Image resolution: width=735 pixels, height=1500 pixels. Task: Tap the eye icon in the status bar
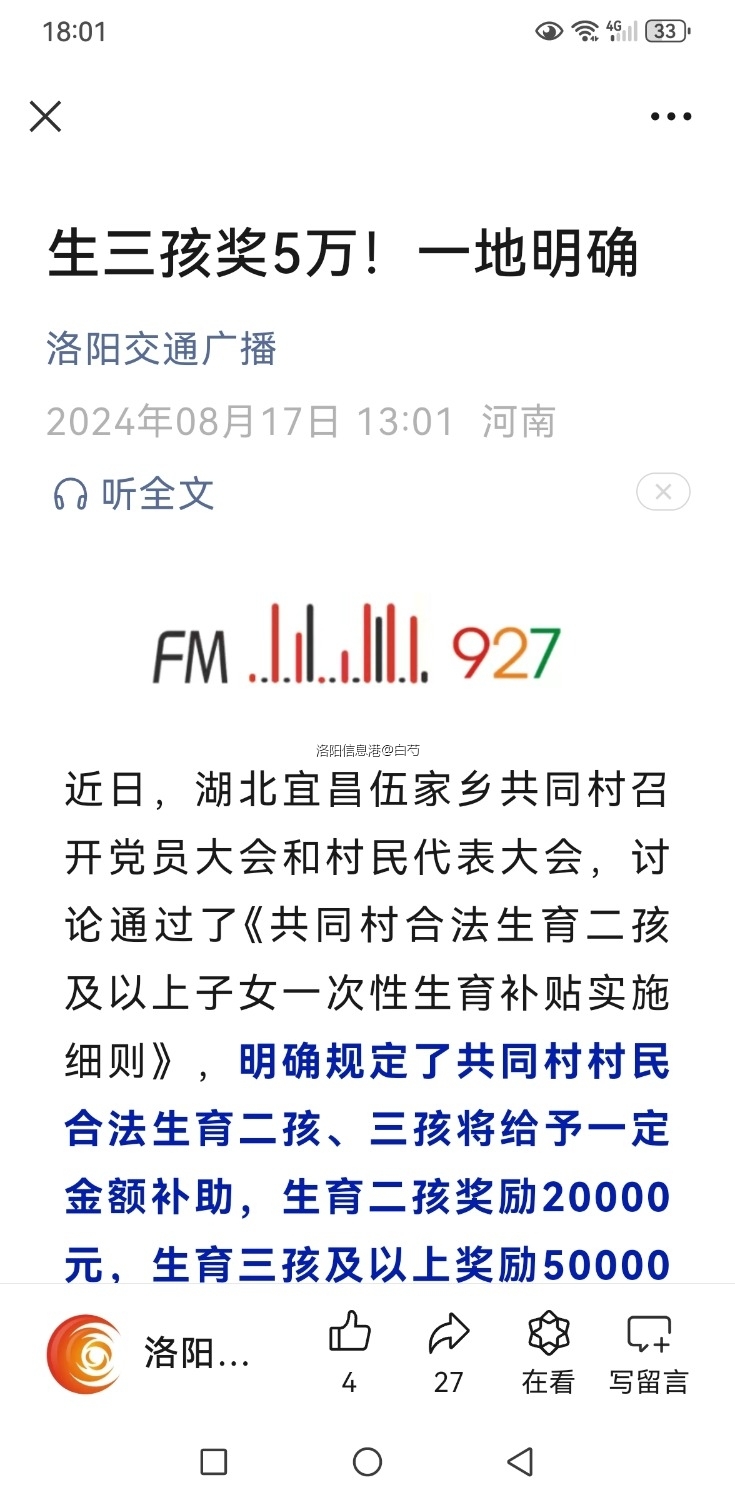point(548,31)
